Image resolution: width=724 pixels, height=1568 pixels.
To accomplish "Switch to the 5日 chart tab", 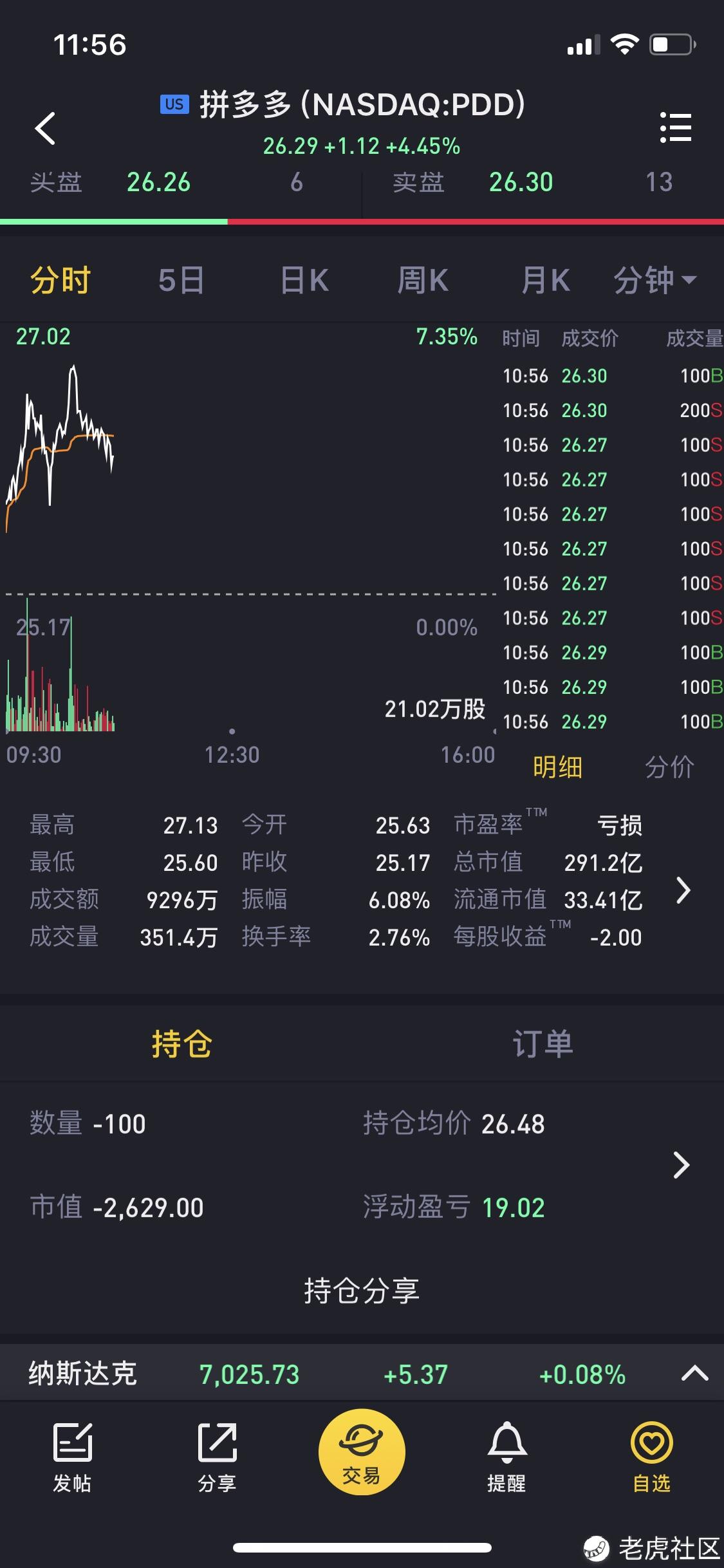I will pos(181,281).
